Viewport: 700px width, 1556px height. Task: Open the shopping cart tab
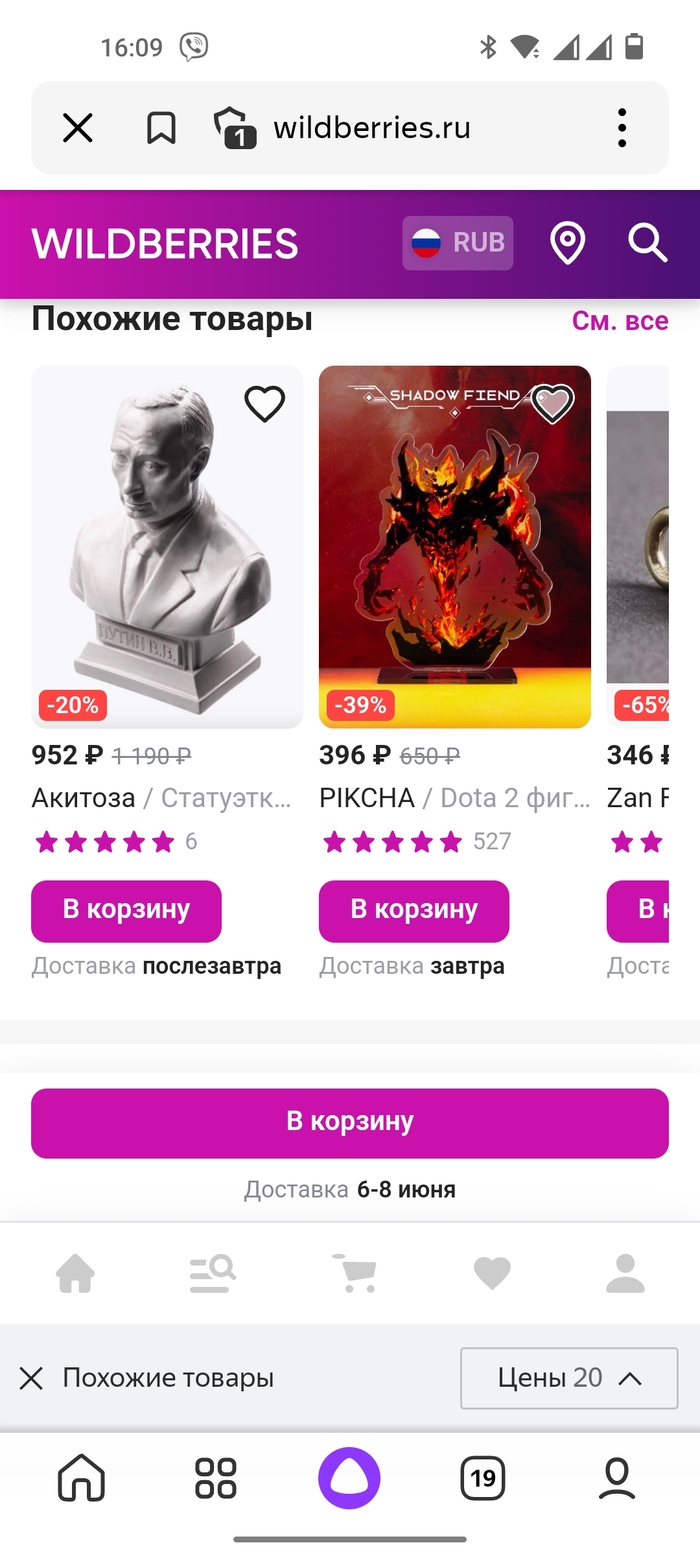coord(354,1274)
